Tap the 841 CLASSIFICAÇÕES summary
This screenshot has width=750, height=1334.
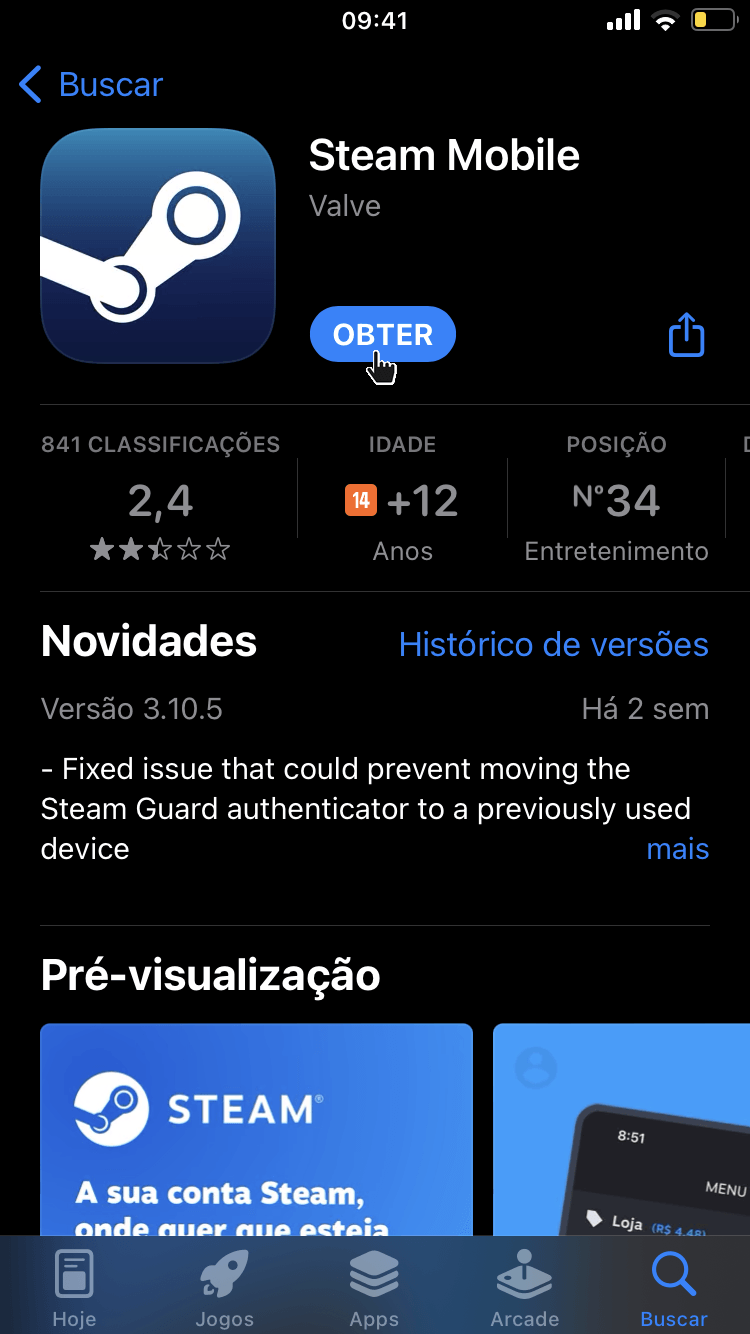point(160,444)
